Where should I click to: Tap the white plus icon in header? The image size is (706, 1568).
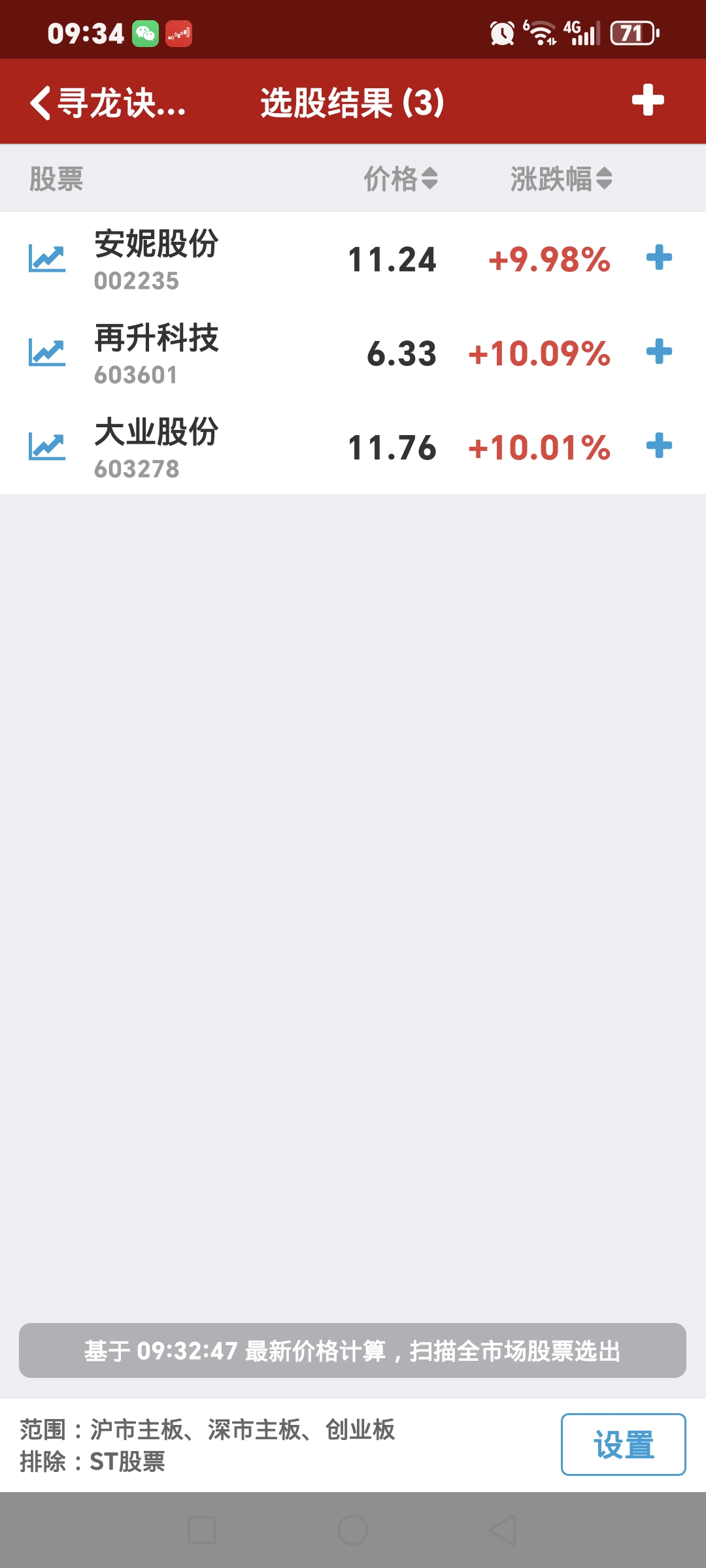[x=647, y=100]
